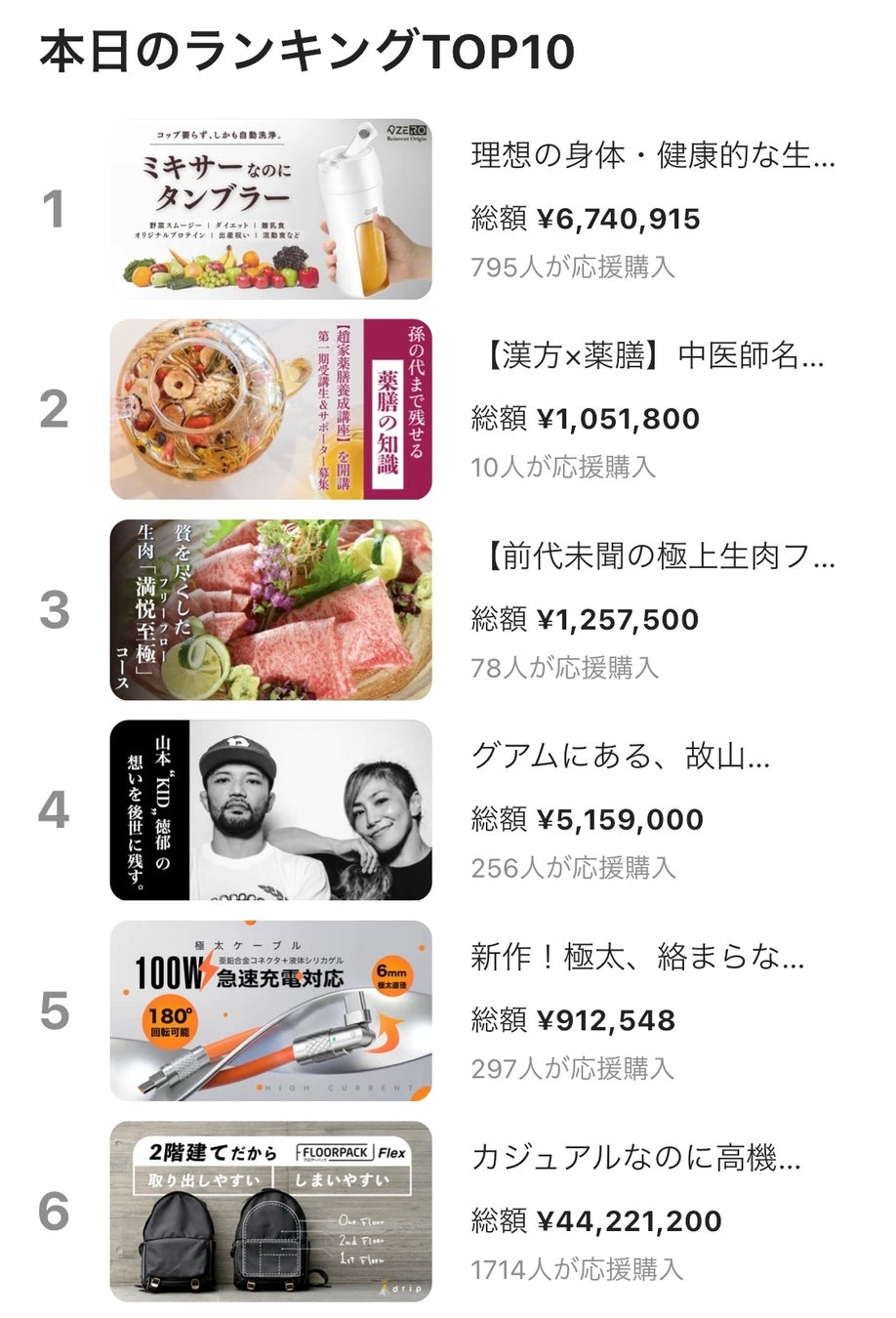Open the 漢方×薬膳 course project
This screenshot has width=896, height=1318.
[x=652, y=356]
